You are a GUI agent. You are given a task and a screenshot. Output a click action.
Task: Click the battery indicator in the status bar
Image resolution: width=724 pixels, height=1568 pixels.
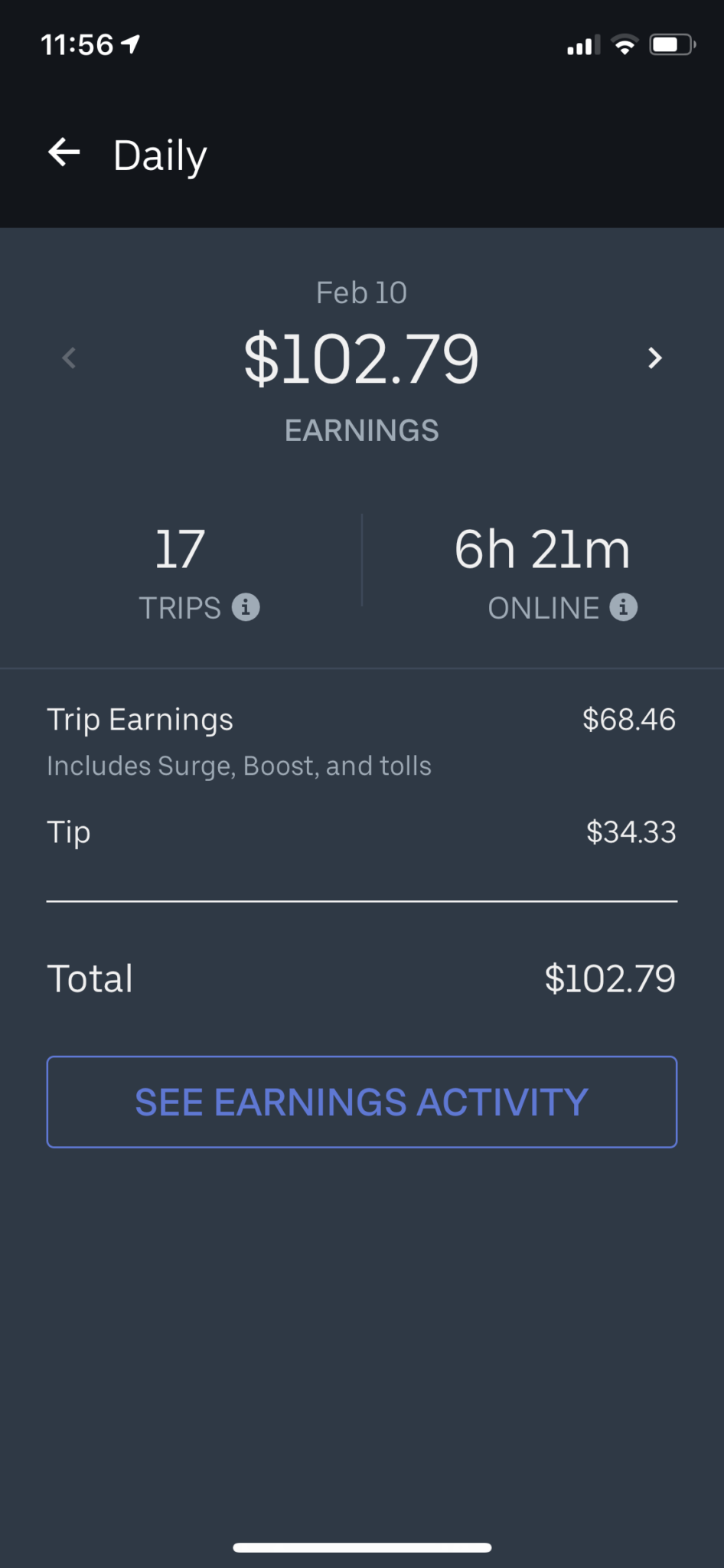tap(671, 44)
